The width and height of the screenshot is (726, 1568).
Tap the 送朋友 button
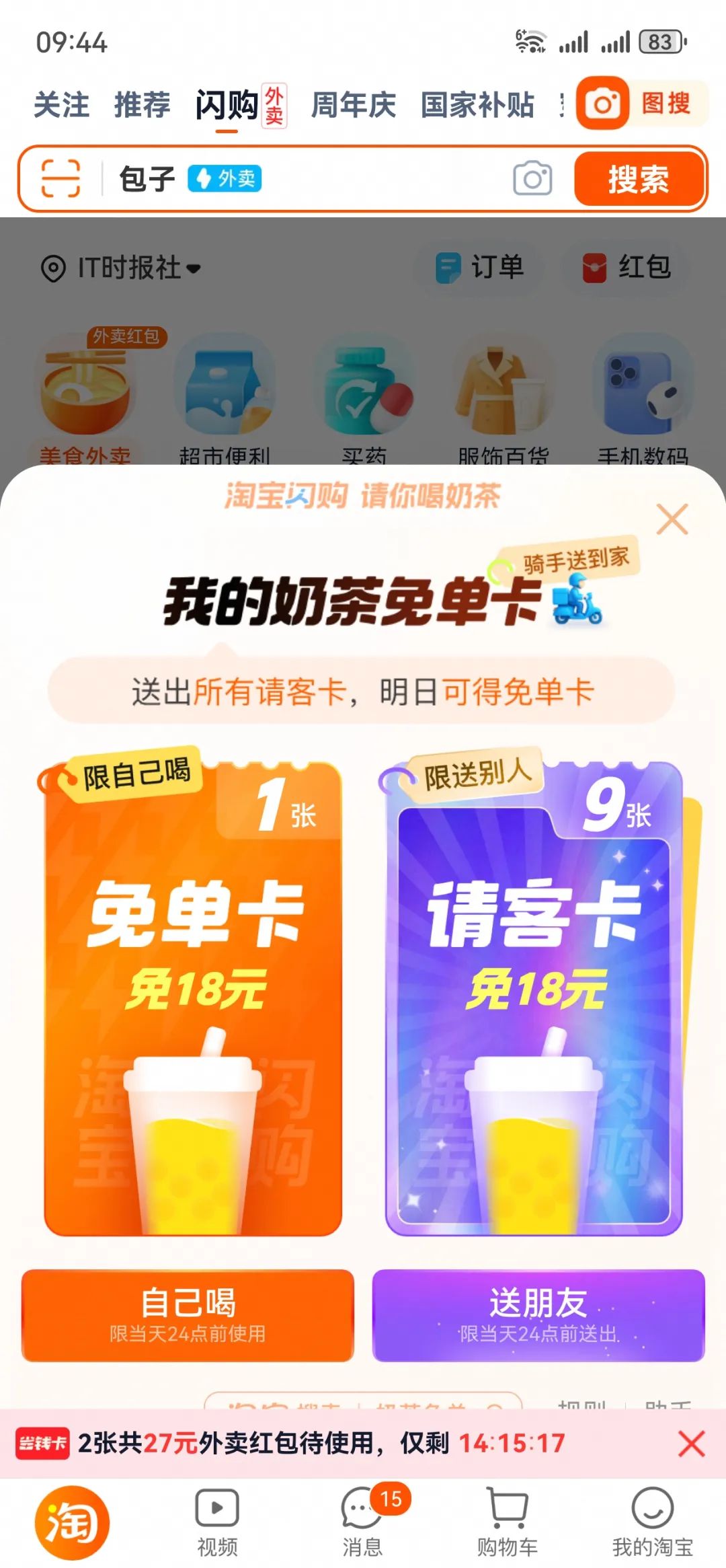point(538,1315)
